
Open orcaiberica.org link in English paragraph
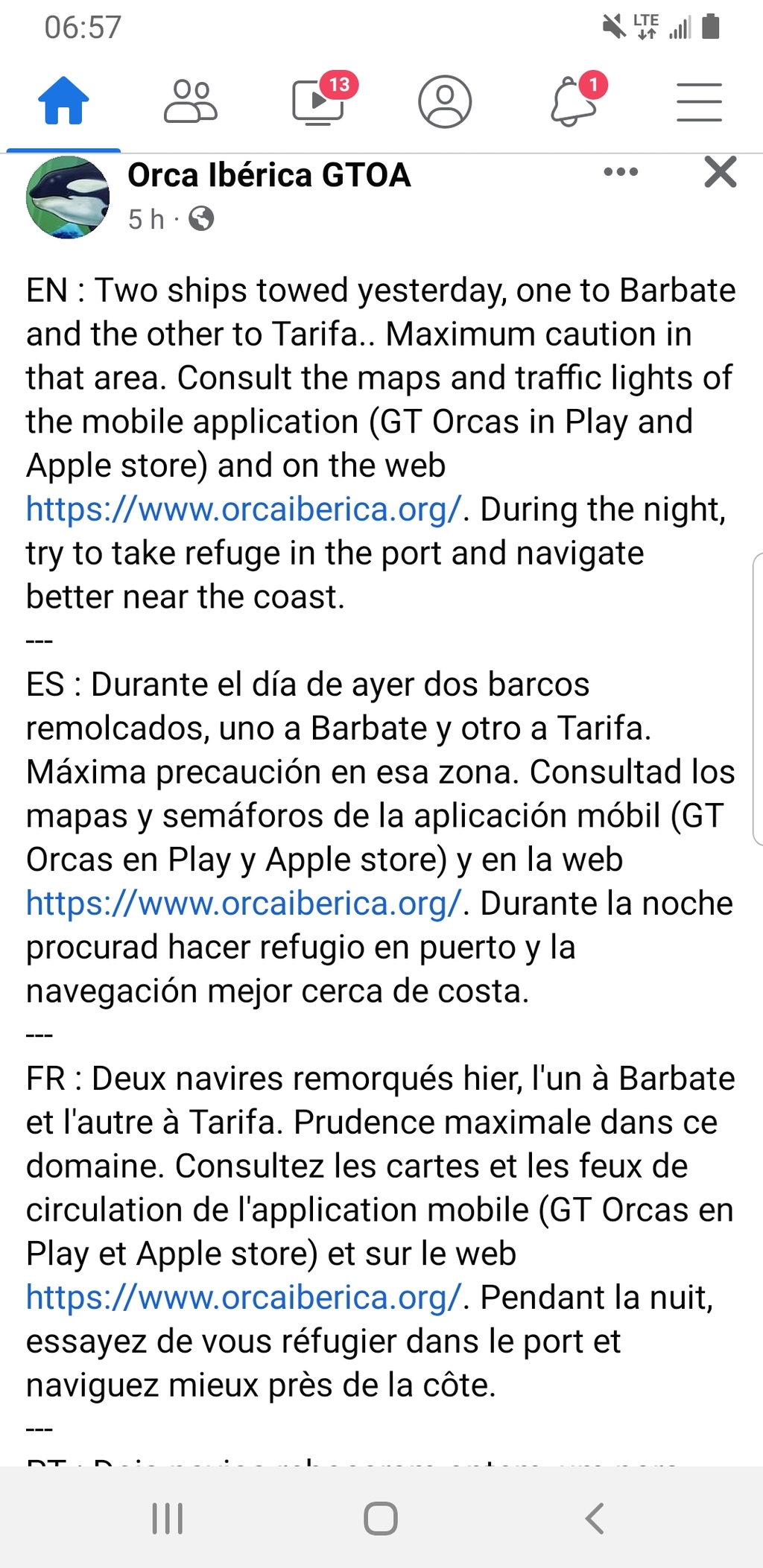coord(244,510)
